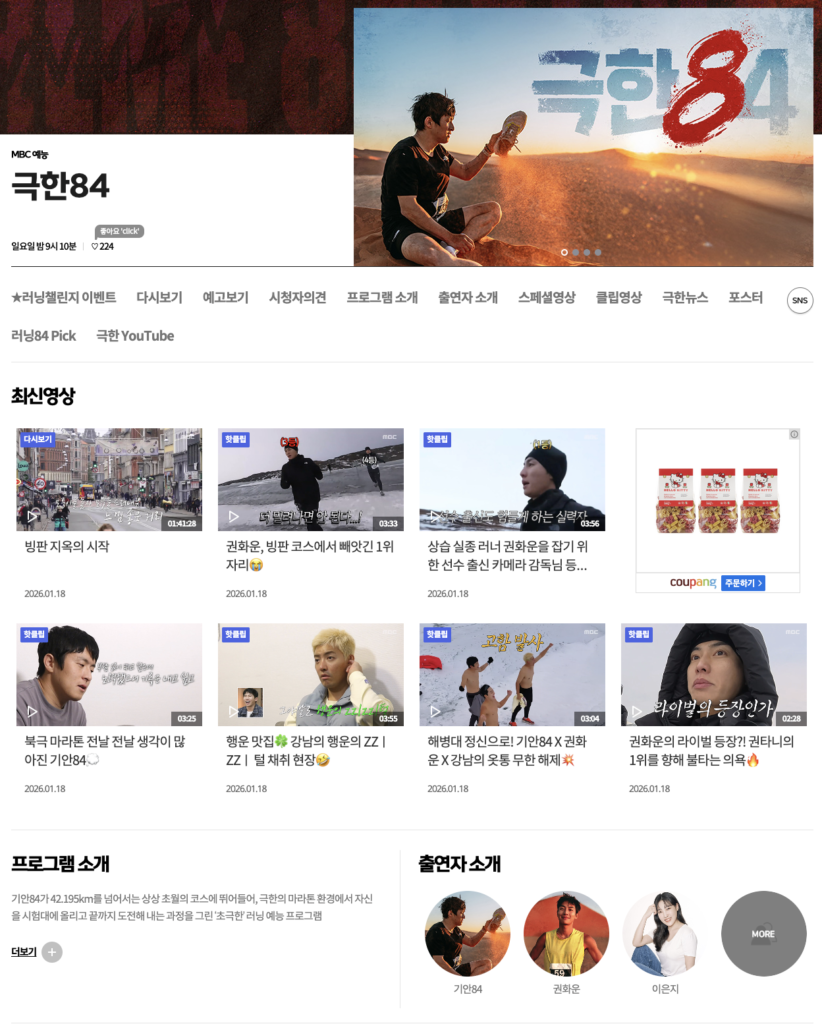Image resolution: width=822 pixels, height=1024 pixels.
Task: Like the show via the heart counter
Action: pyautogui.click(x=102, y=246)
